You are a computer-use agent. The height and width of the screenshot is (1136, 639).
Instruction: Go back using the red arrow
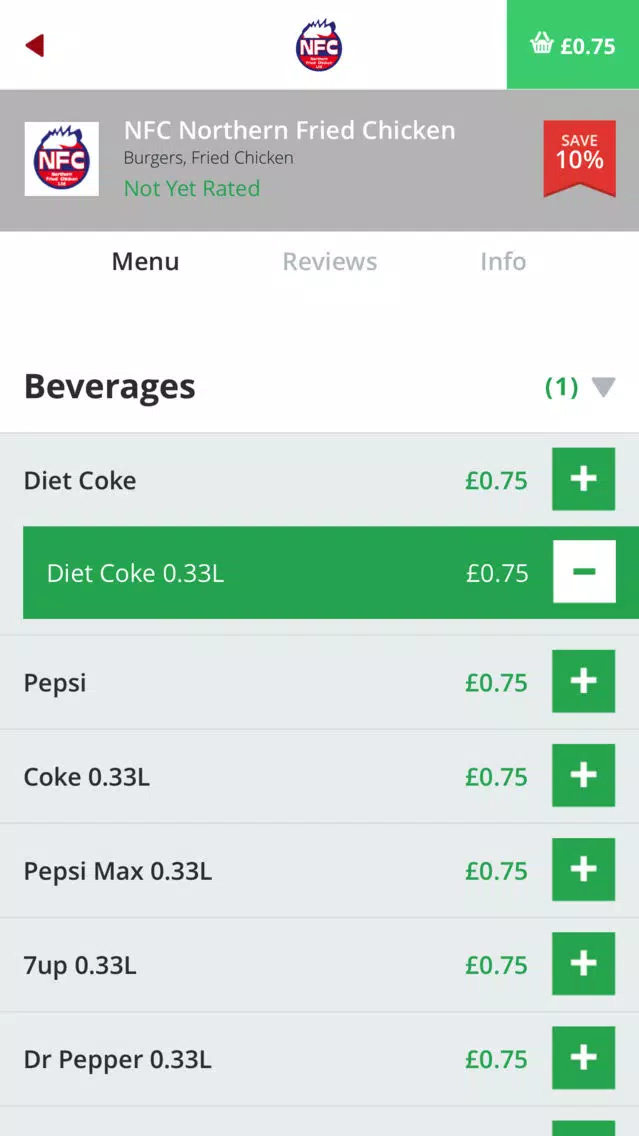[35, 46]
